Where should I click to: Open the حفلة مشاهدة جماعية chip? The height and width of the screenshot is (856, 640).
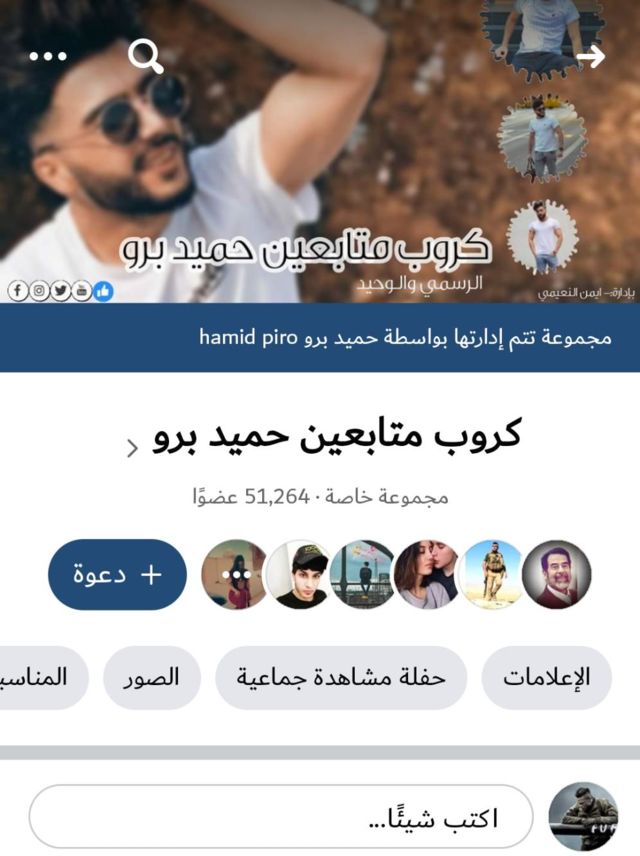pyautogui.click(x=341, y=677)
